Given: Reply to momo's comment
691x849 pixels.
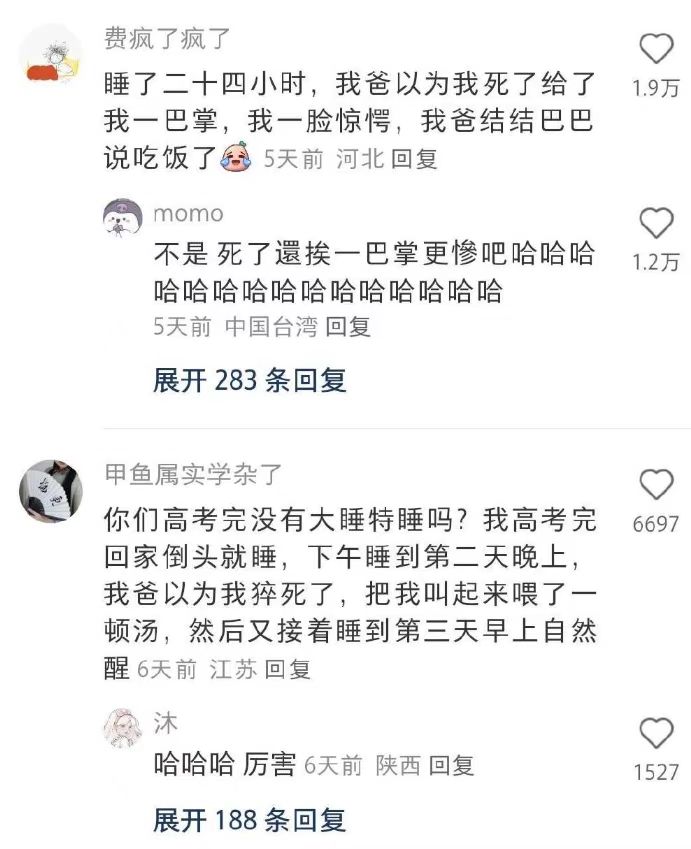Looking at the screenshot, I should (348, 326).
